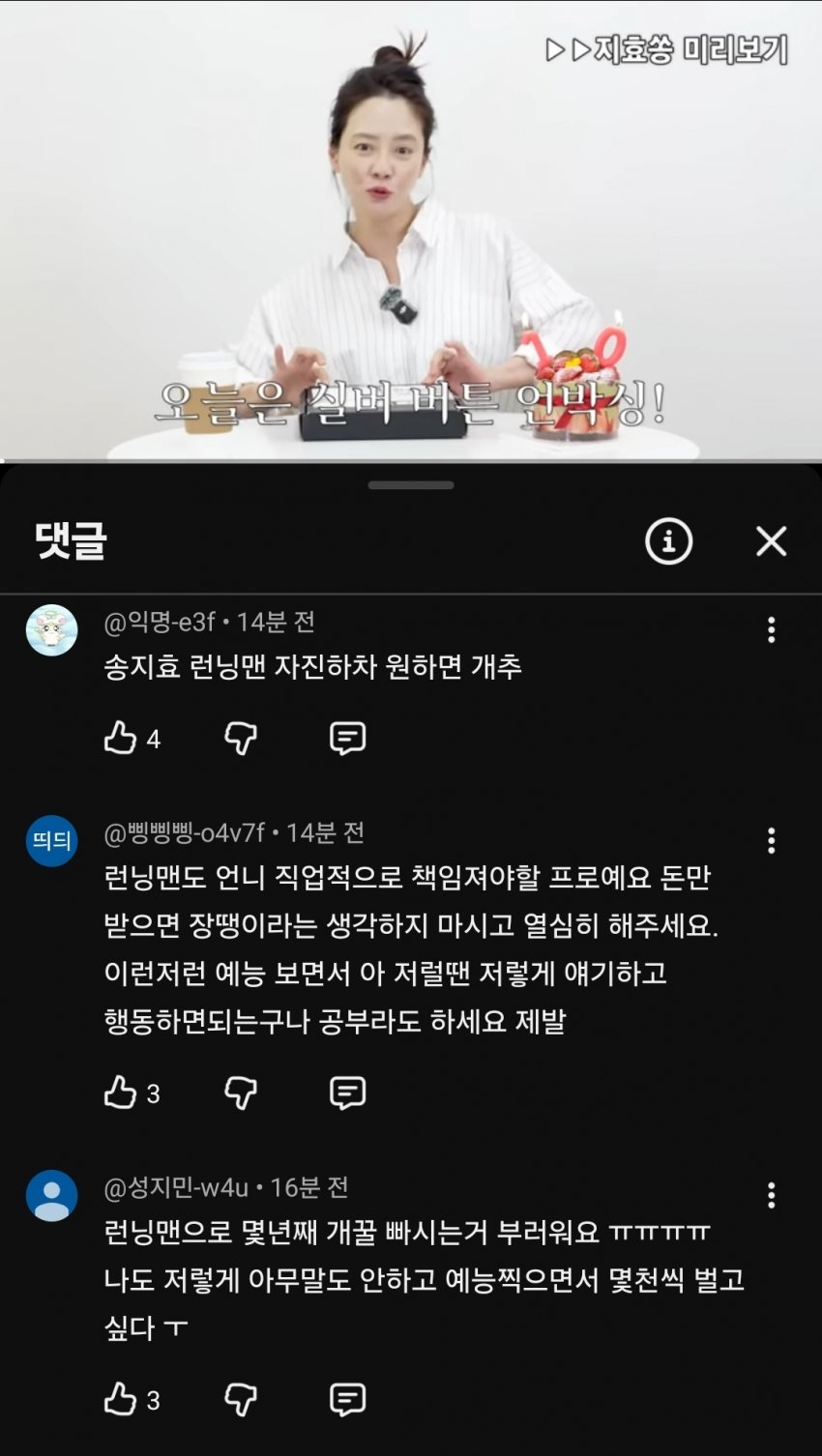Open the comments info icon

click(x=668, y=541)
